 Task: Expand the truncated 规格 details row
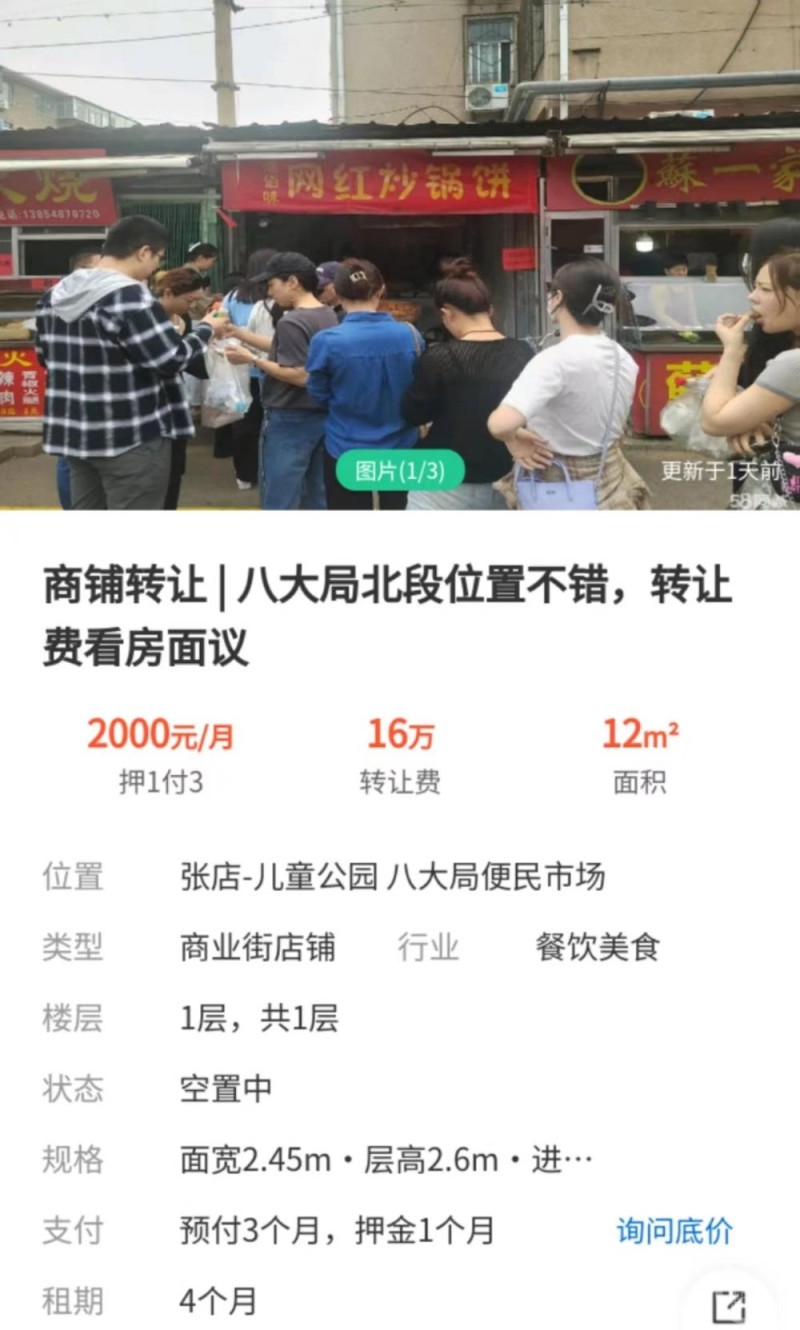[386, 1160]
